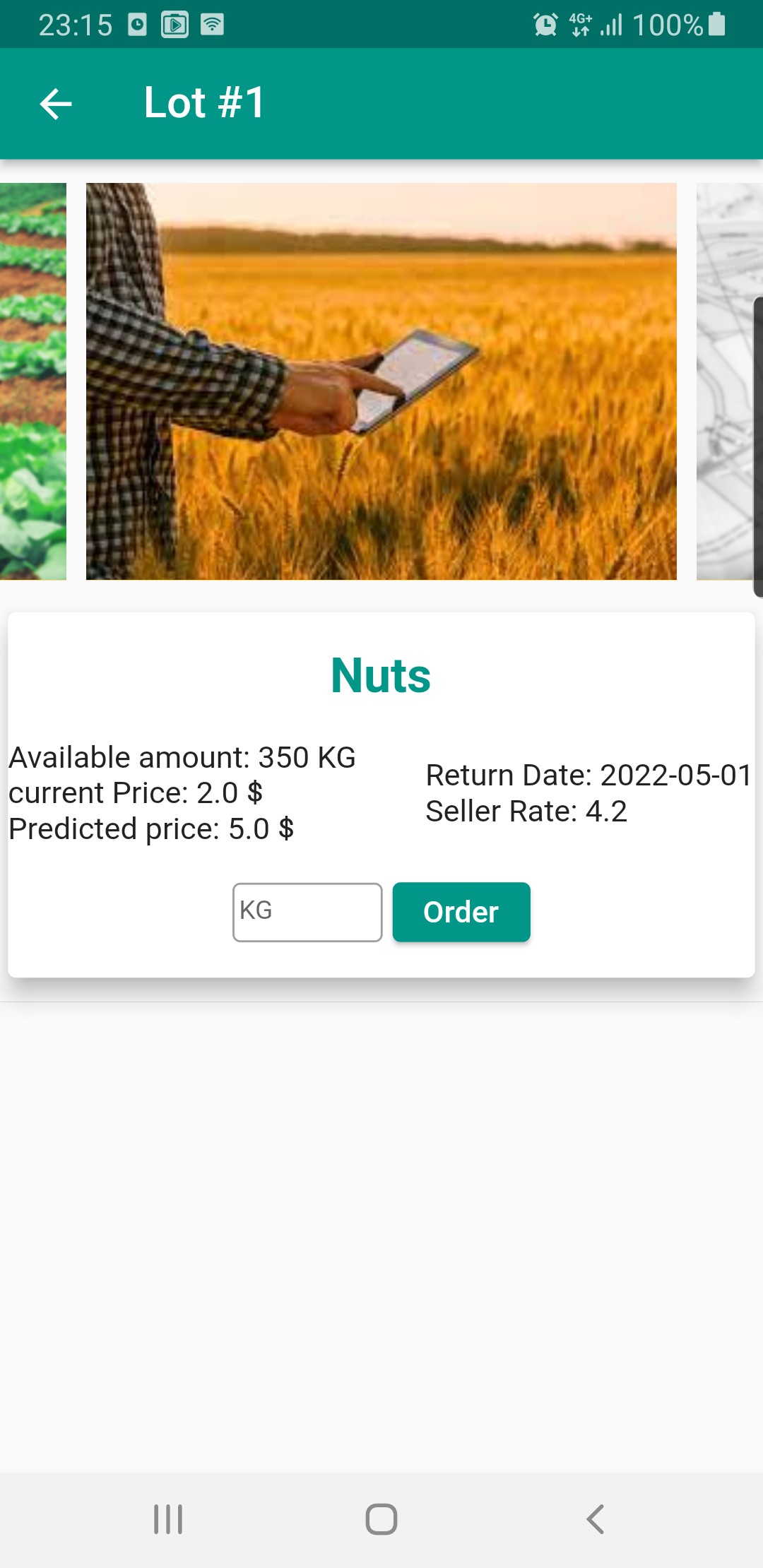
Task: Tap the Available amount 350 KG text
Action: tap(182, 756)
